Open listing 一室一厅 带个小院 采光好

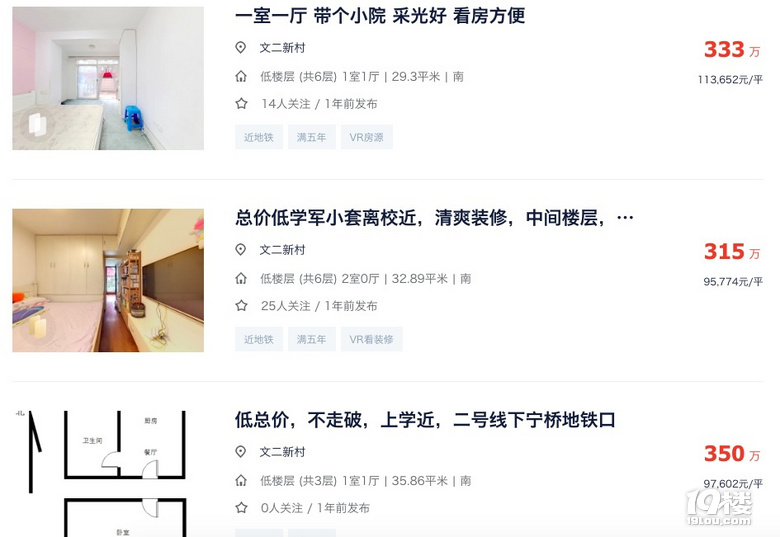click(x=380, y=16)
